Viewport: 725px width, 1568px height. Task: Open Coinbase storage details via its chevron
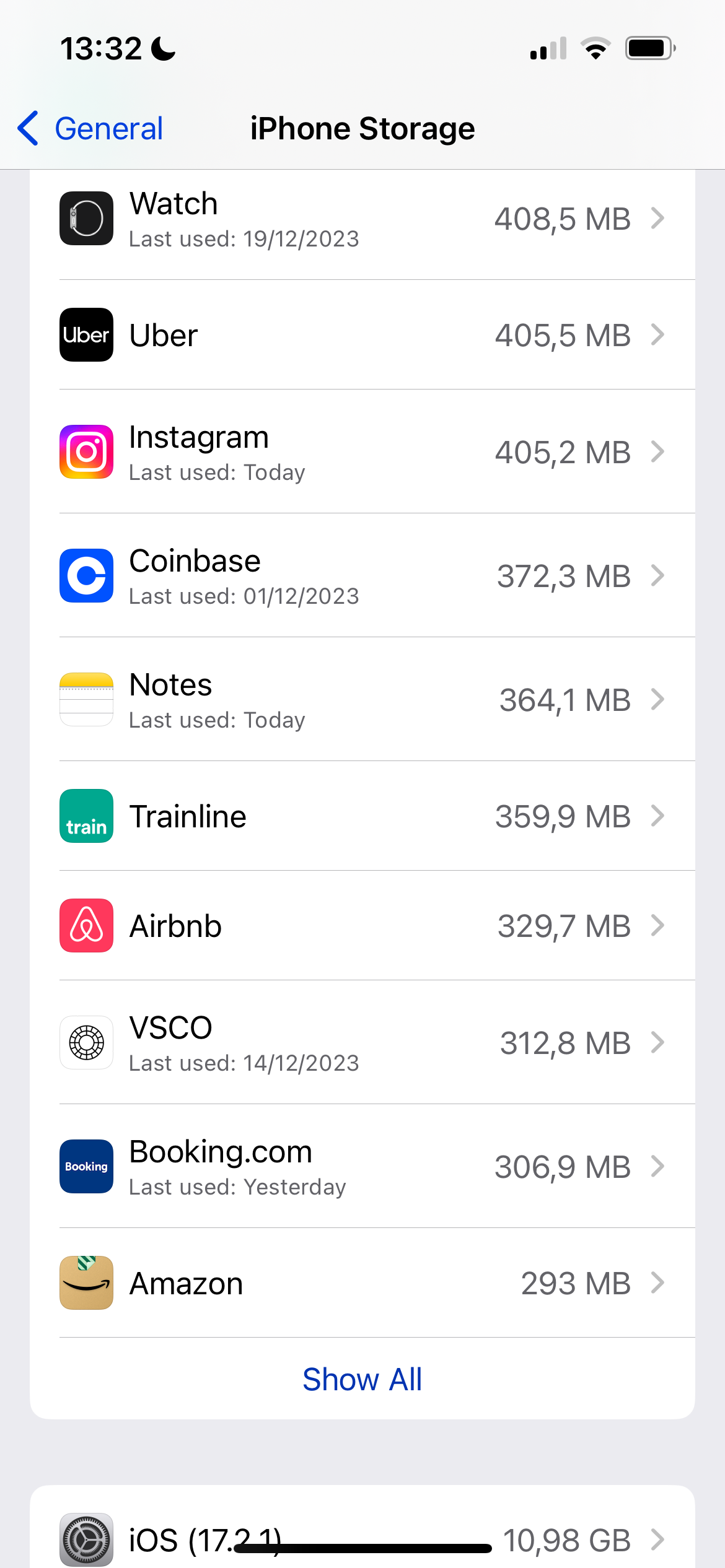[x=659, y=575]
